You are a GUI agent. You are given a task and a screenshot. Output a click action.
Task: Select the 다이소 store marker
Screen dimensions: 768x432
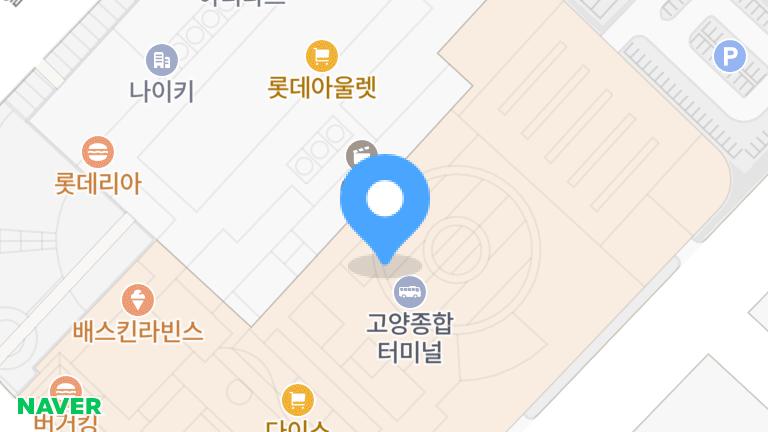[x=296, y=400]
